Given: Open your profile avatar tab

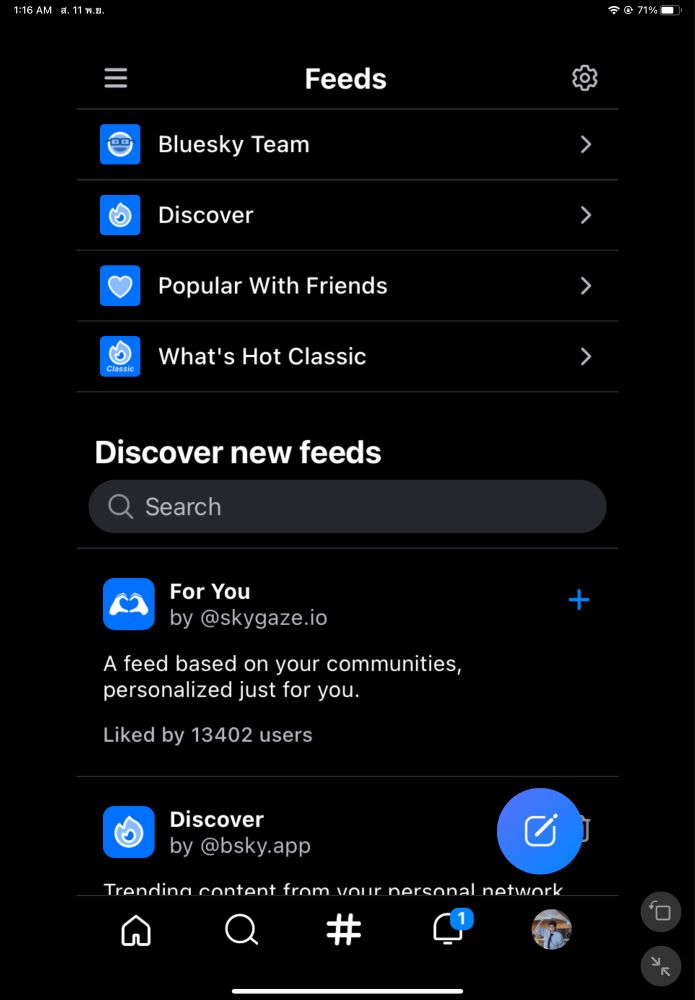Looking at the screenshot, I should pos(551,930).
